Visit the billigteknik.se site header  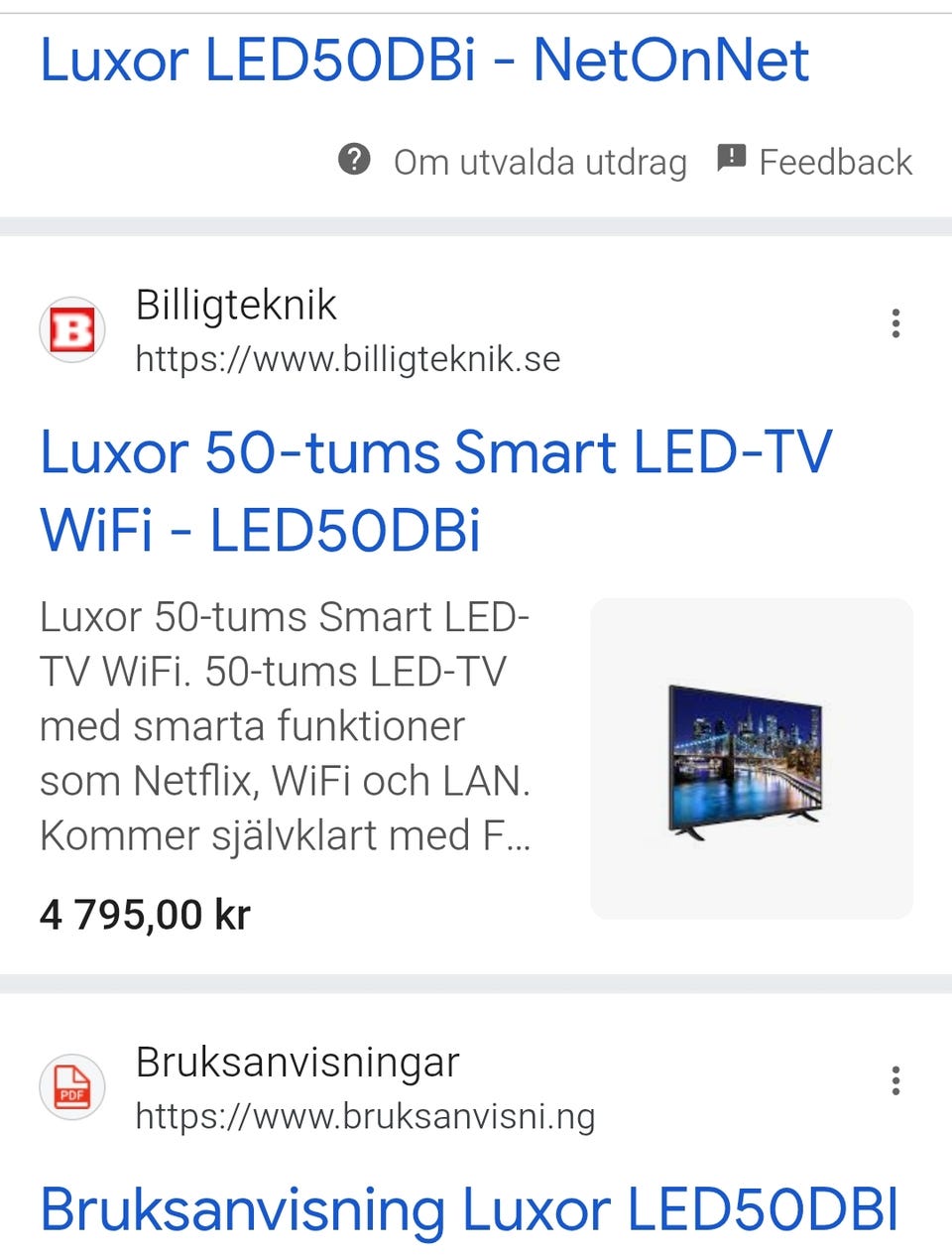tap(297, 330)
